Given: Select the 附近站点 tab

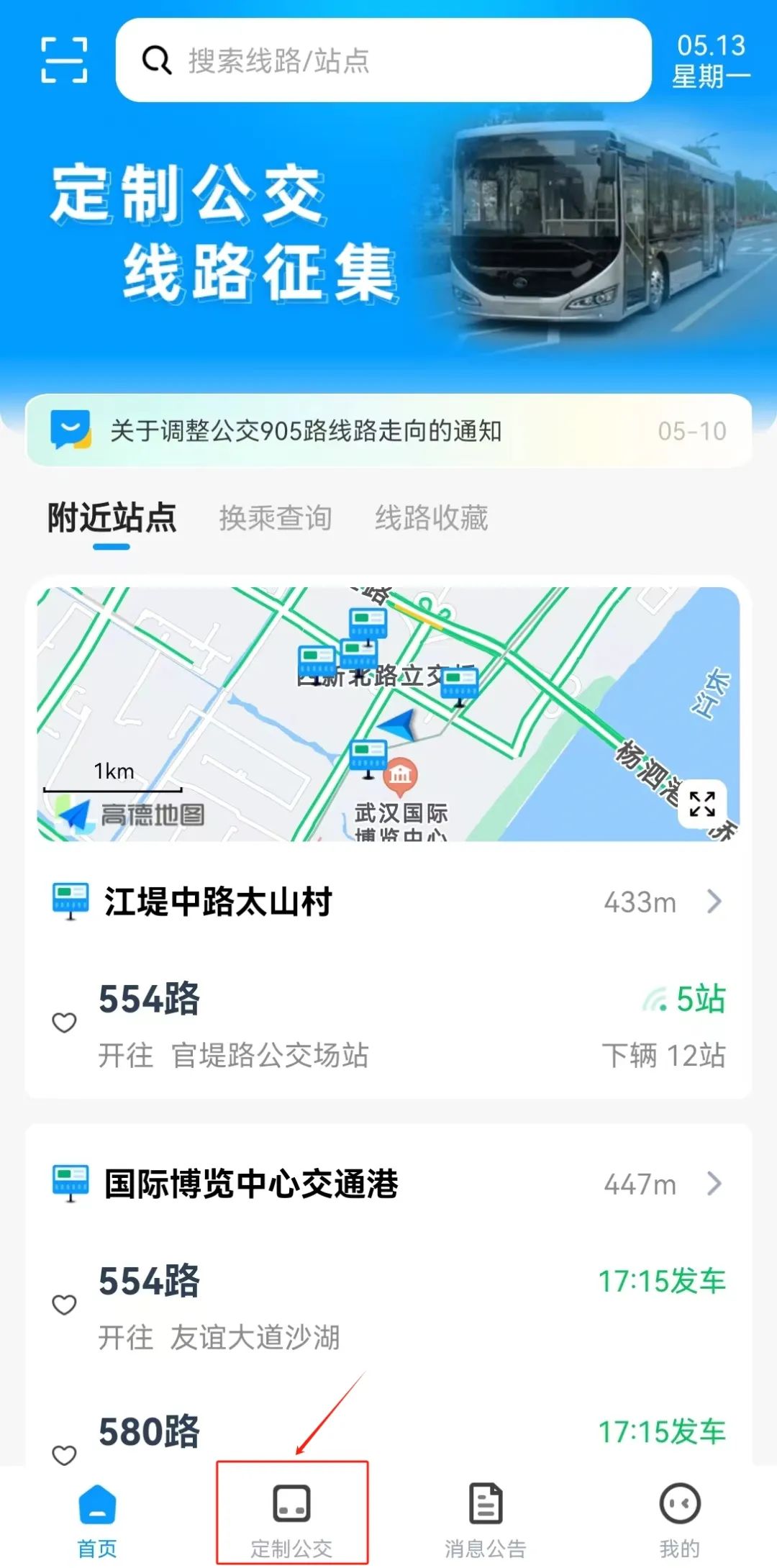Looking at the screenshot, I should [x=112, y=518].
